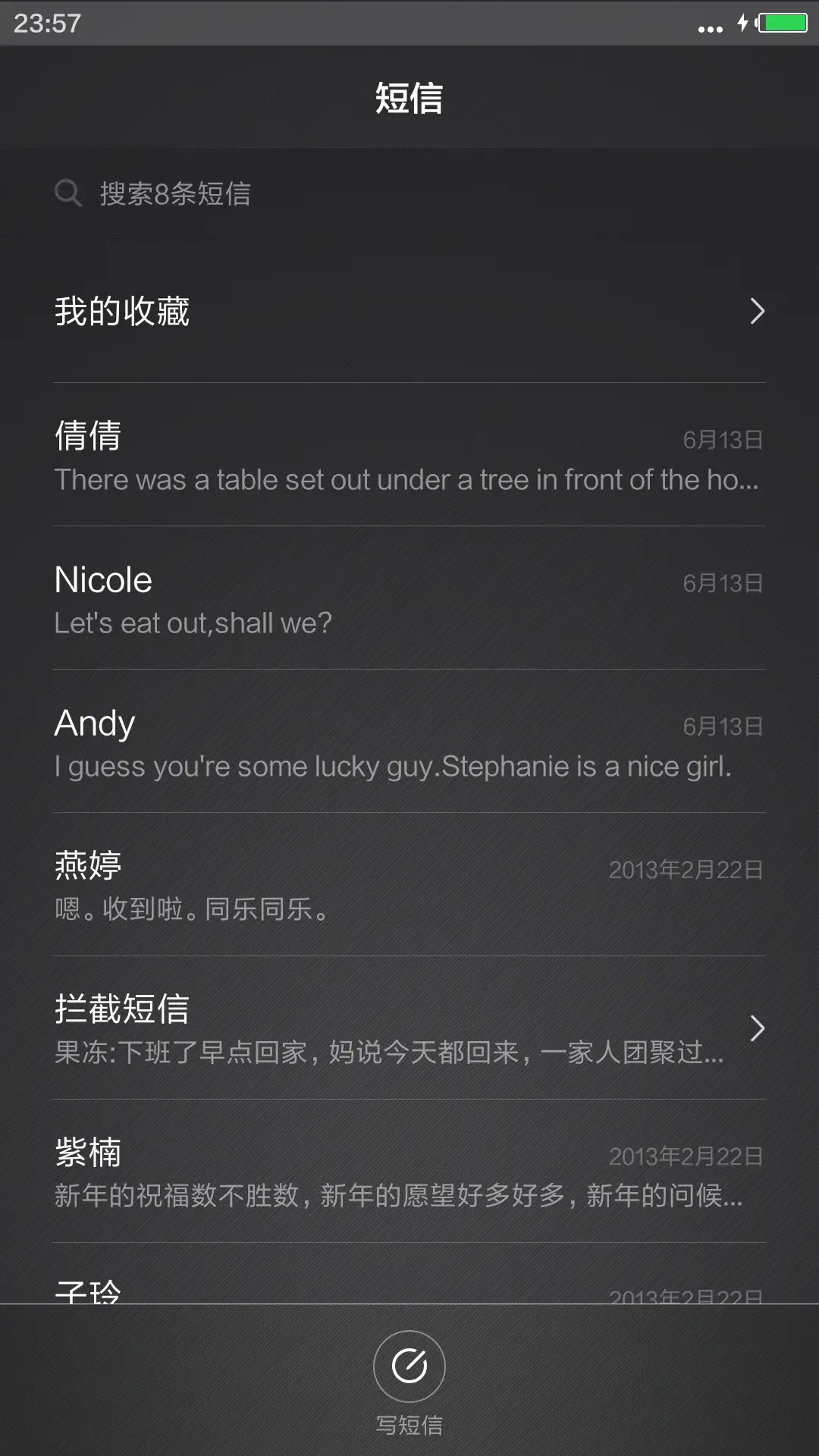The width and height of the screenshot is (819, 1456).
Task: Open the thread from 紫楠
Action: pos(409,1172)
